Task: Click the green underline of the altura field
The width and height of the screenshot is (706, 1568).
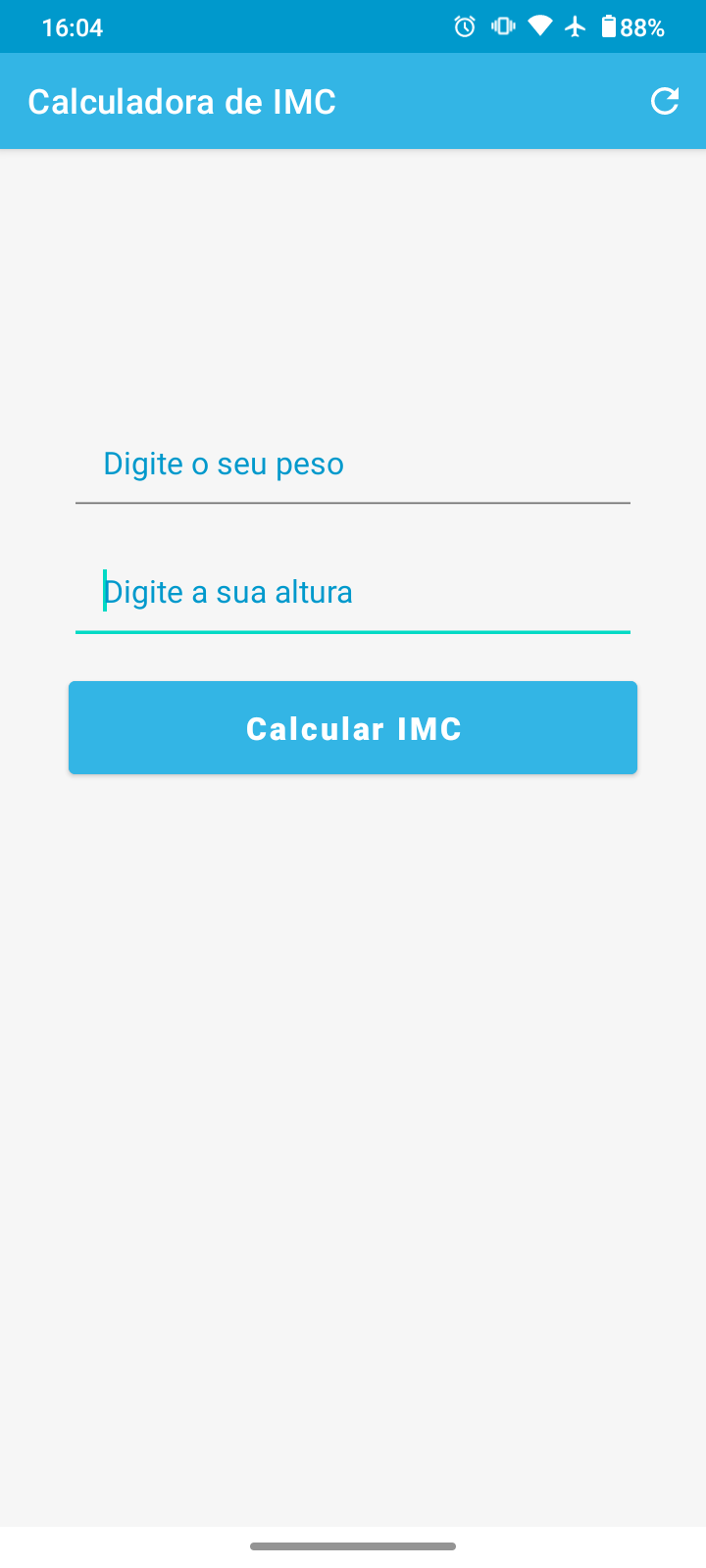Action: [353, 633]
